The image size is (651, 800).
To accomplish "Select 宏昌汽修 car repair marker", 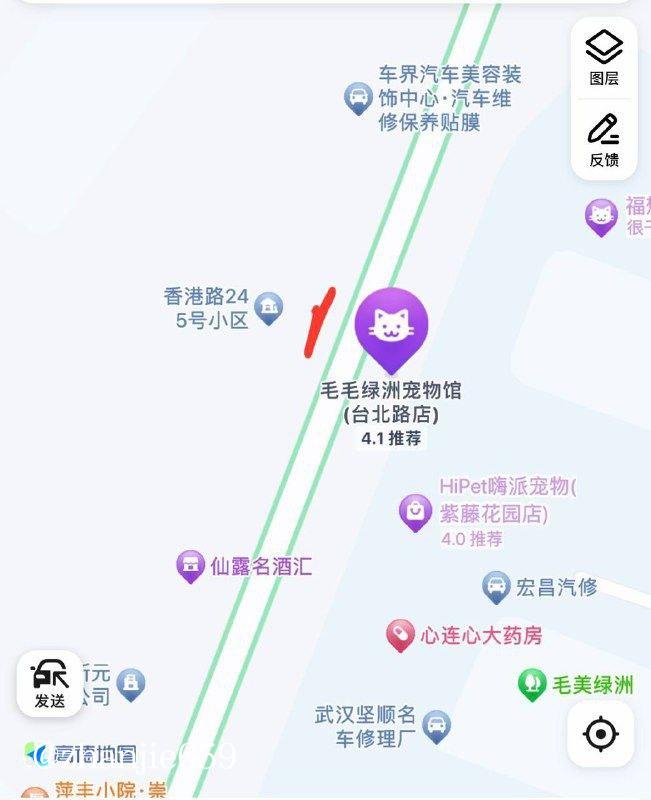I will pos(496,587).
